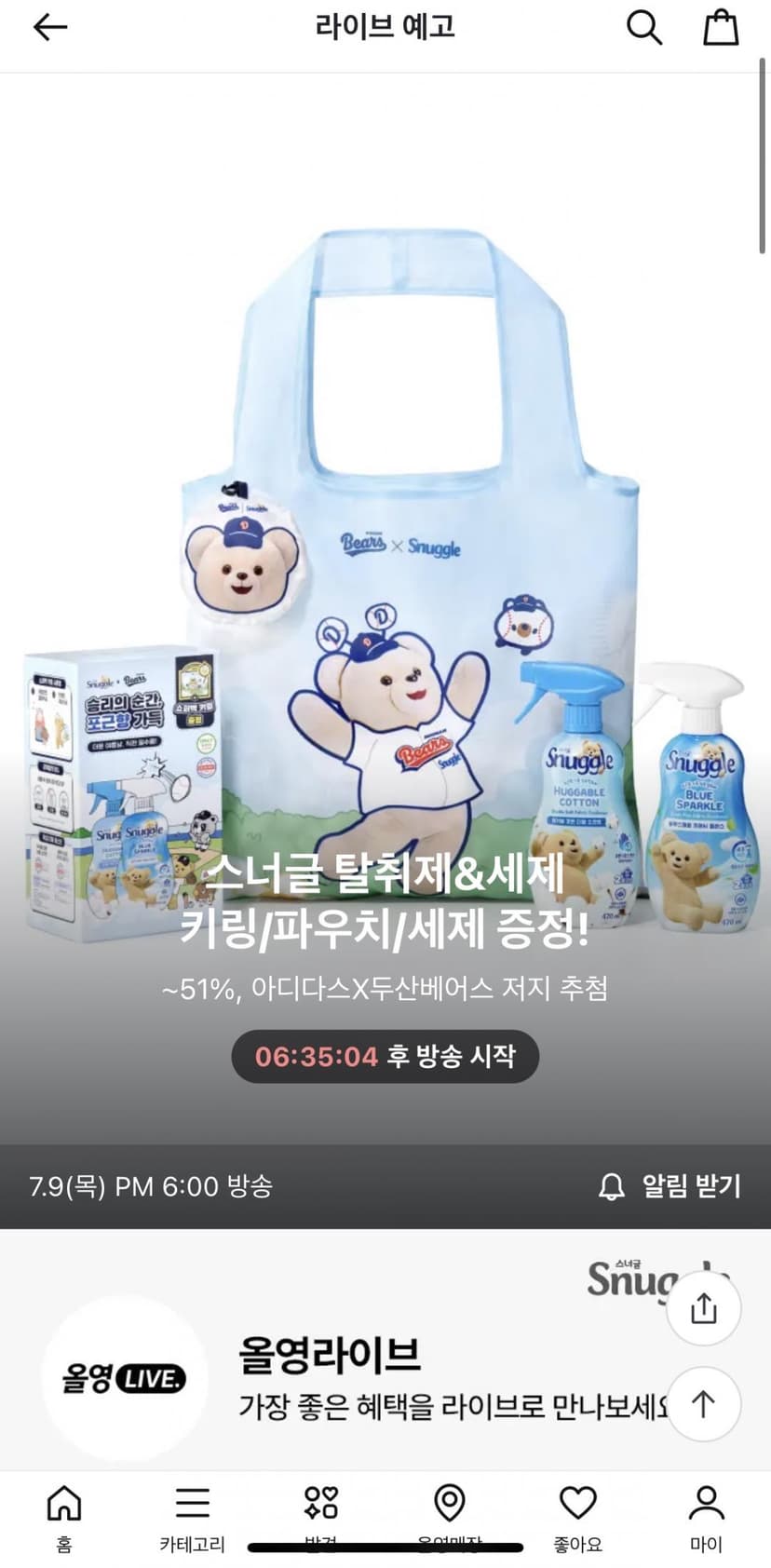Open the 마이 profile tab
The width and height of the screenshot is (771, 1568).
[x=706, y=1518]
